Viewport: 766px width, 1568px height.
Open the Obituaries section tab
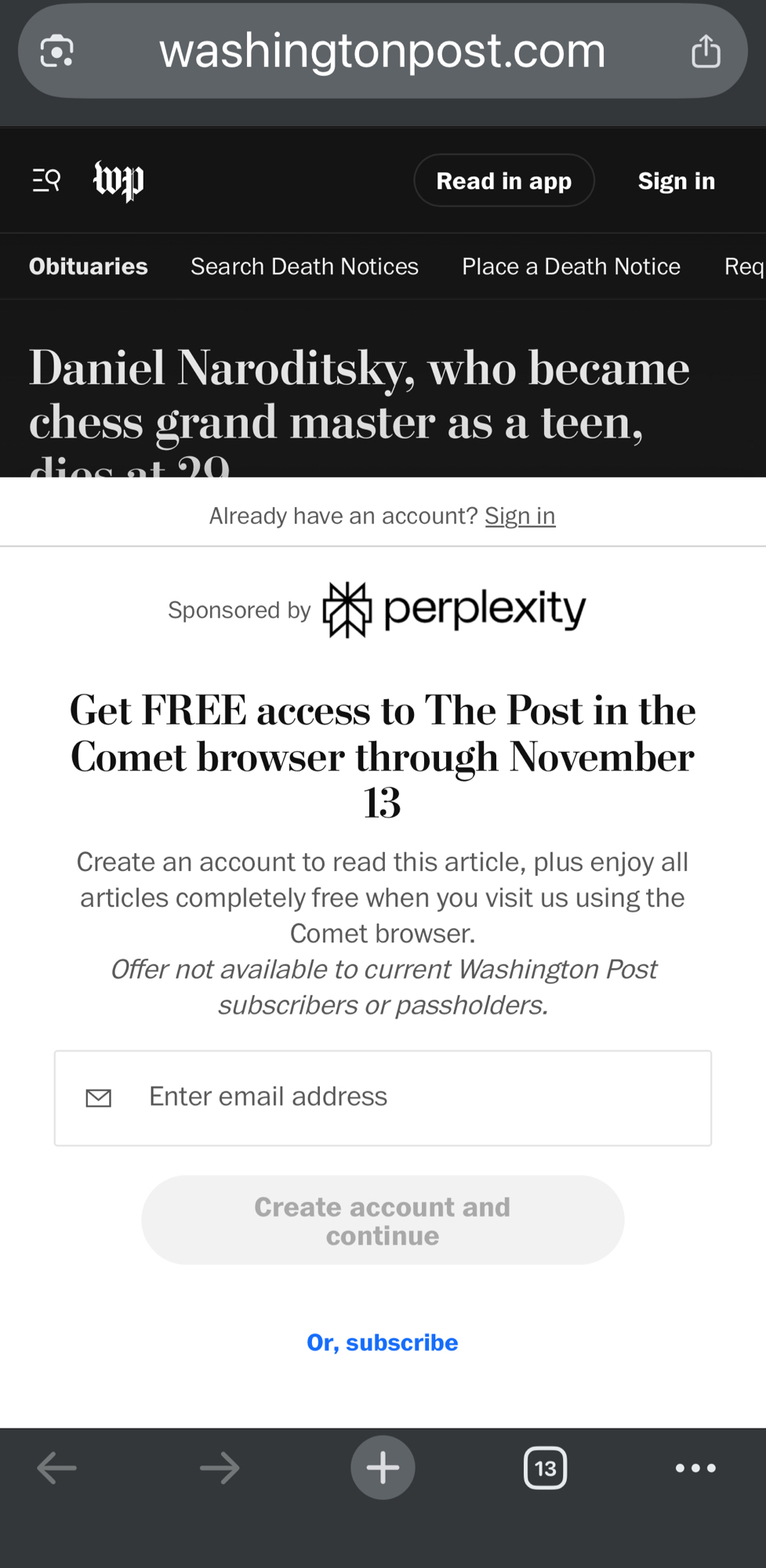tap(89, 267)
